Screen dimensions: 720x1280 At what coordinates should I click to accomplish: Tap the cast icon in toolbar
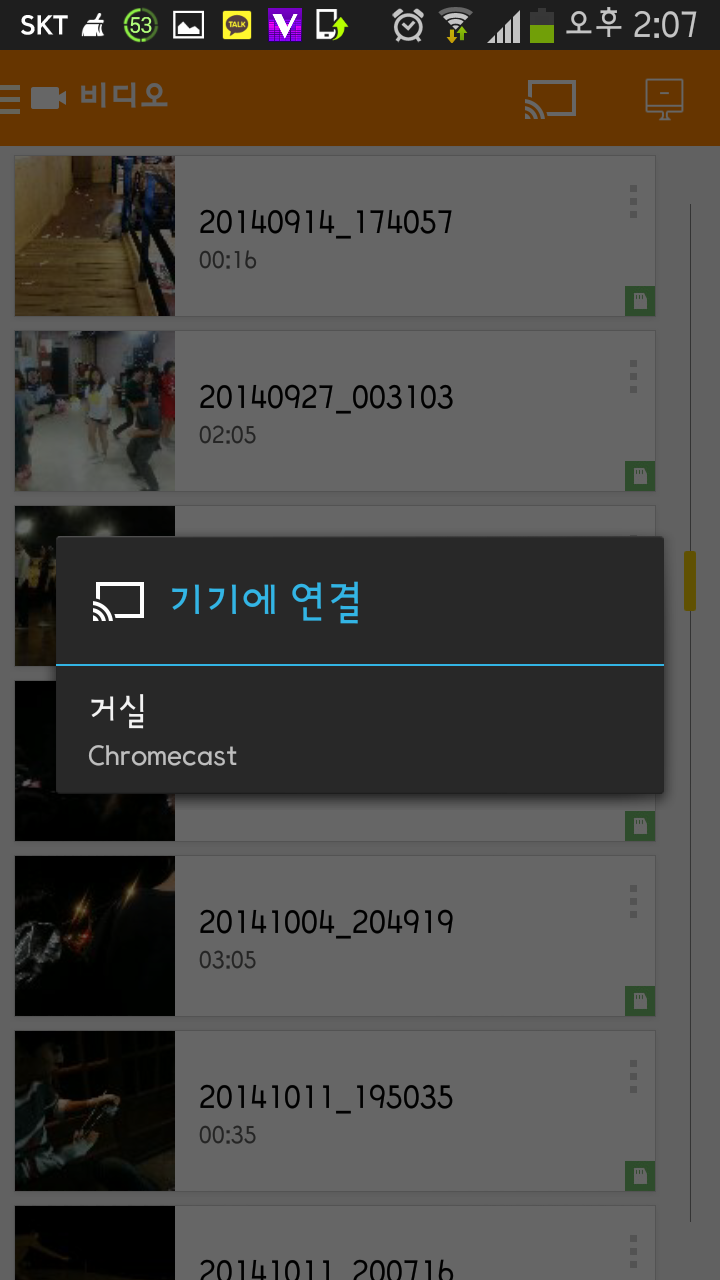click(x=550, y=99)
